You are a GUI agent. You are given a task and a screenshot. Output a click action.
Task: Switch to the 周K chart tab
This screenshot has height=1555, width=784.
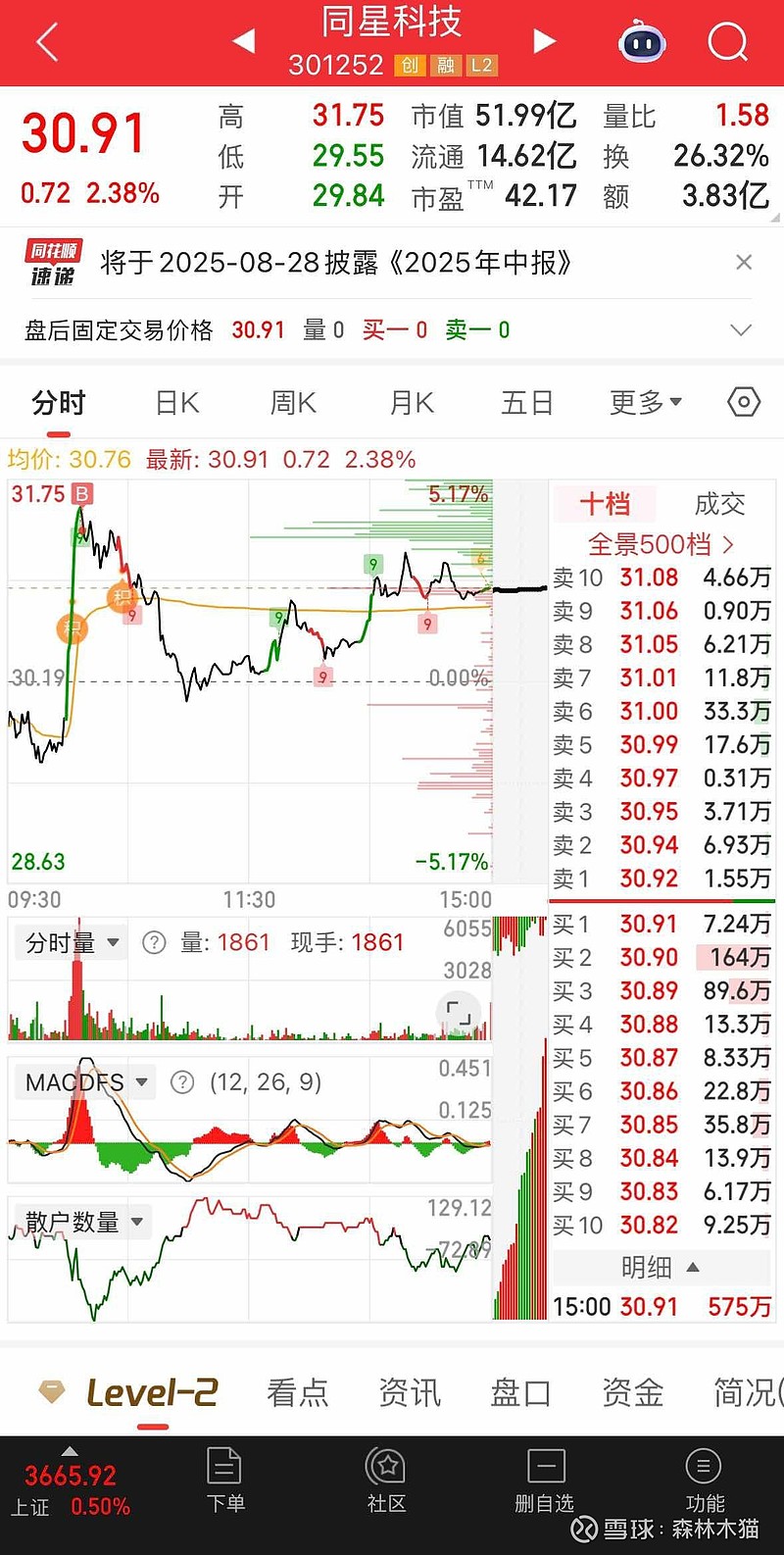[x=293, y=403]
